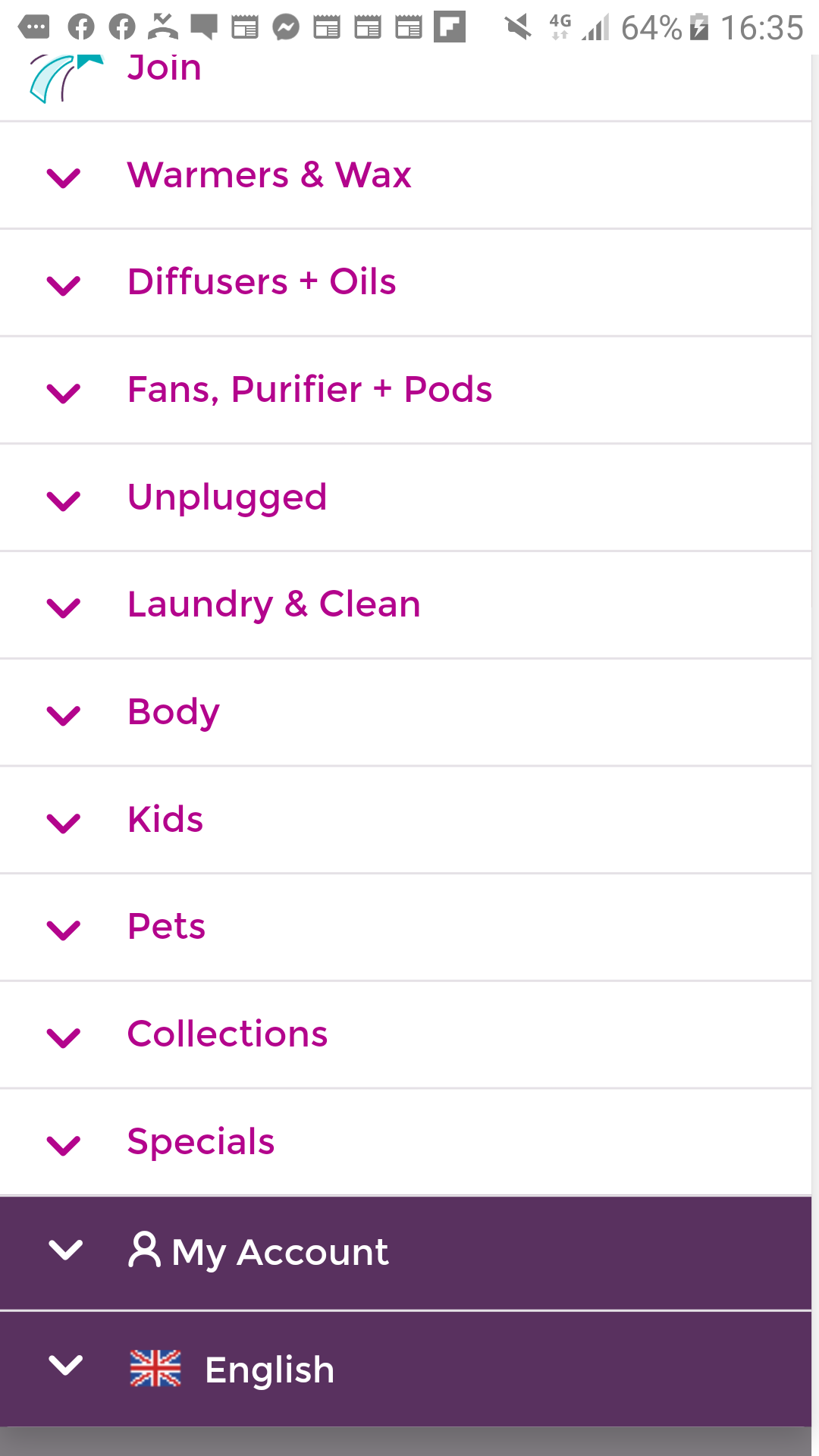Expand Diffusers + Oils section
The image size is (819, 1456).
(x=406, y=283)
